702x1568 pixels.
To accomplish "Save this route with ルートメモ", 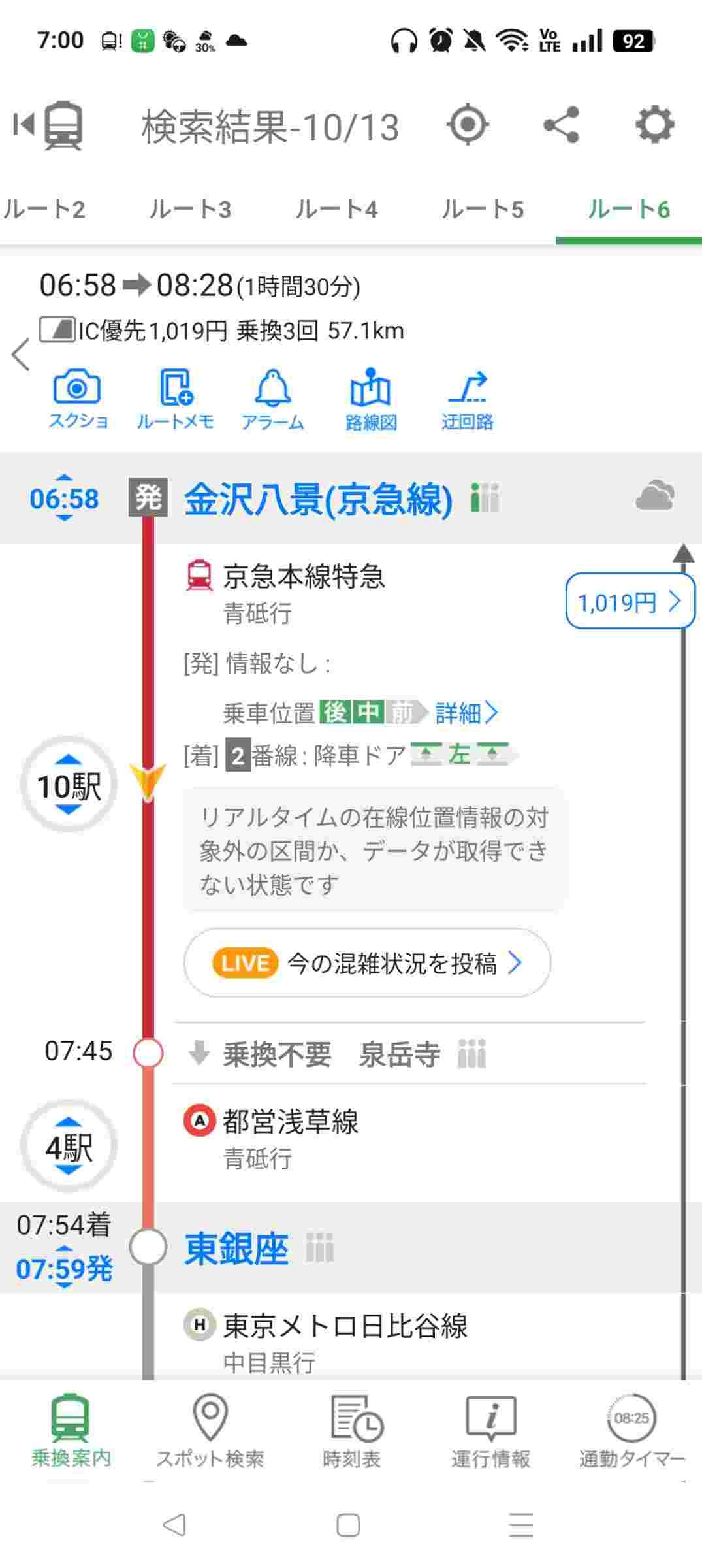I will tap(175, 399).
